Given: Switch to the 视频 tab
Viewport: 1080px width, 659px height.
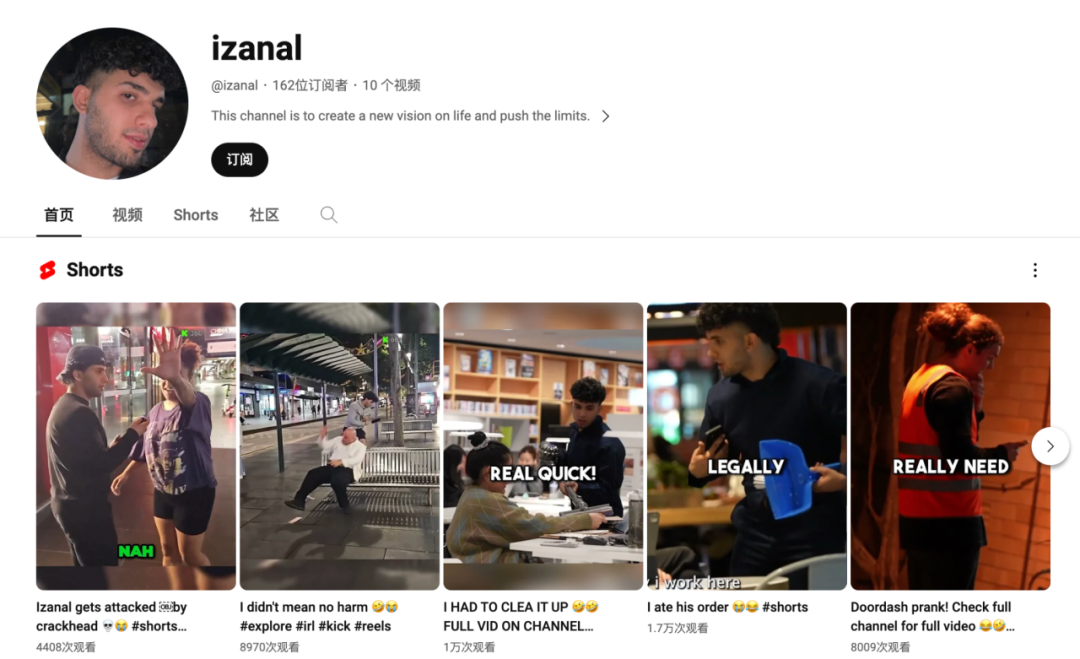Looking at the screenshot, I should [127, 215].
